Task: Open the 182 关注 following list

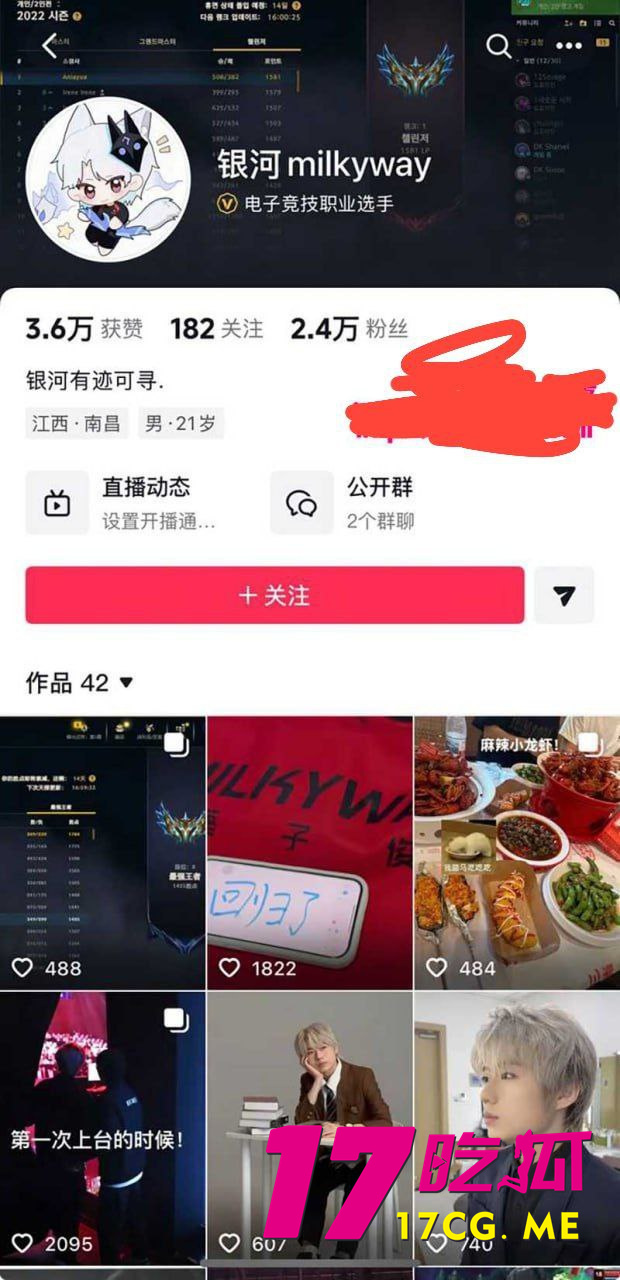Action: (216, 328)
